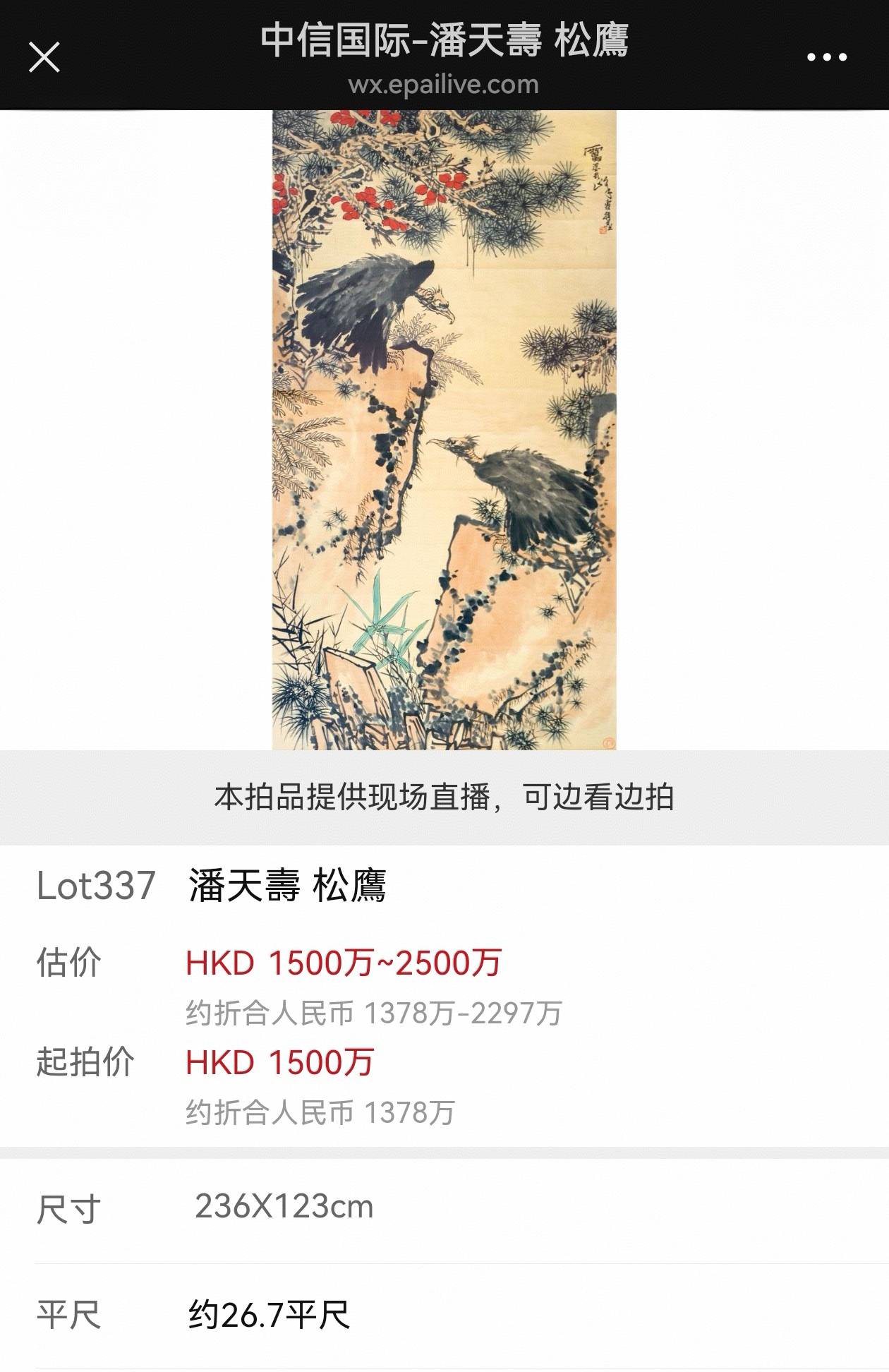Screen dimensions: 889x1372
Task: View the 松鹰 painting image full size
Action: 445,429
